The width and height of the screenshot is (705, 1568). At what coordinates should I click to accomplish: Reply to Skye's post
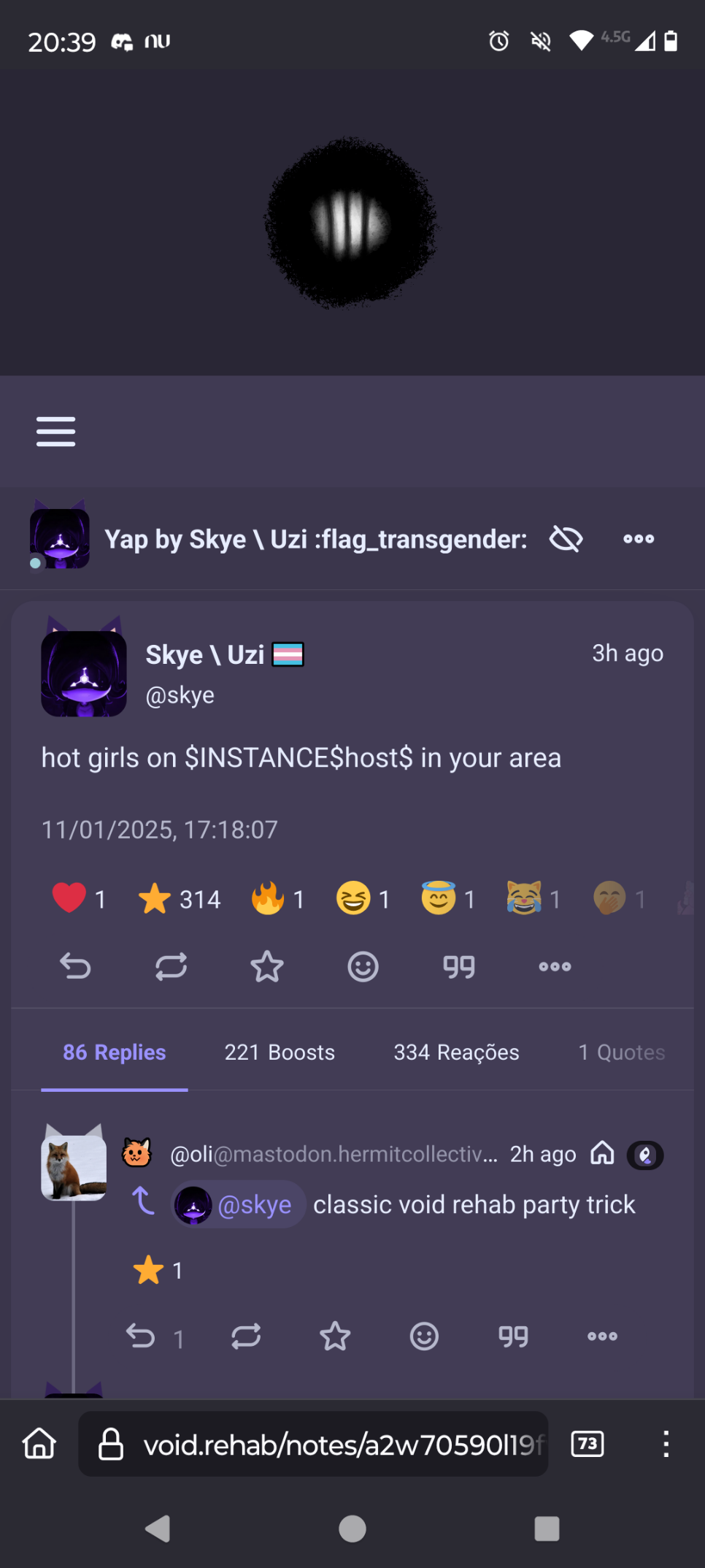(x=75, y=966)
